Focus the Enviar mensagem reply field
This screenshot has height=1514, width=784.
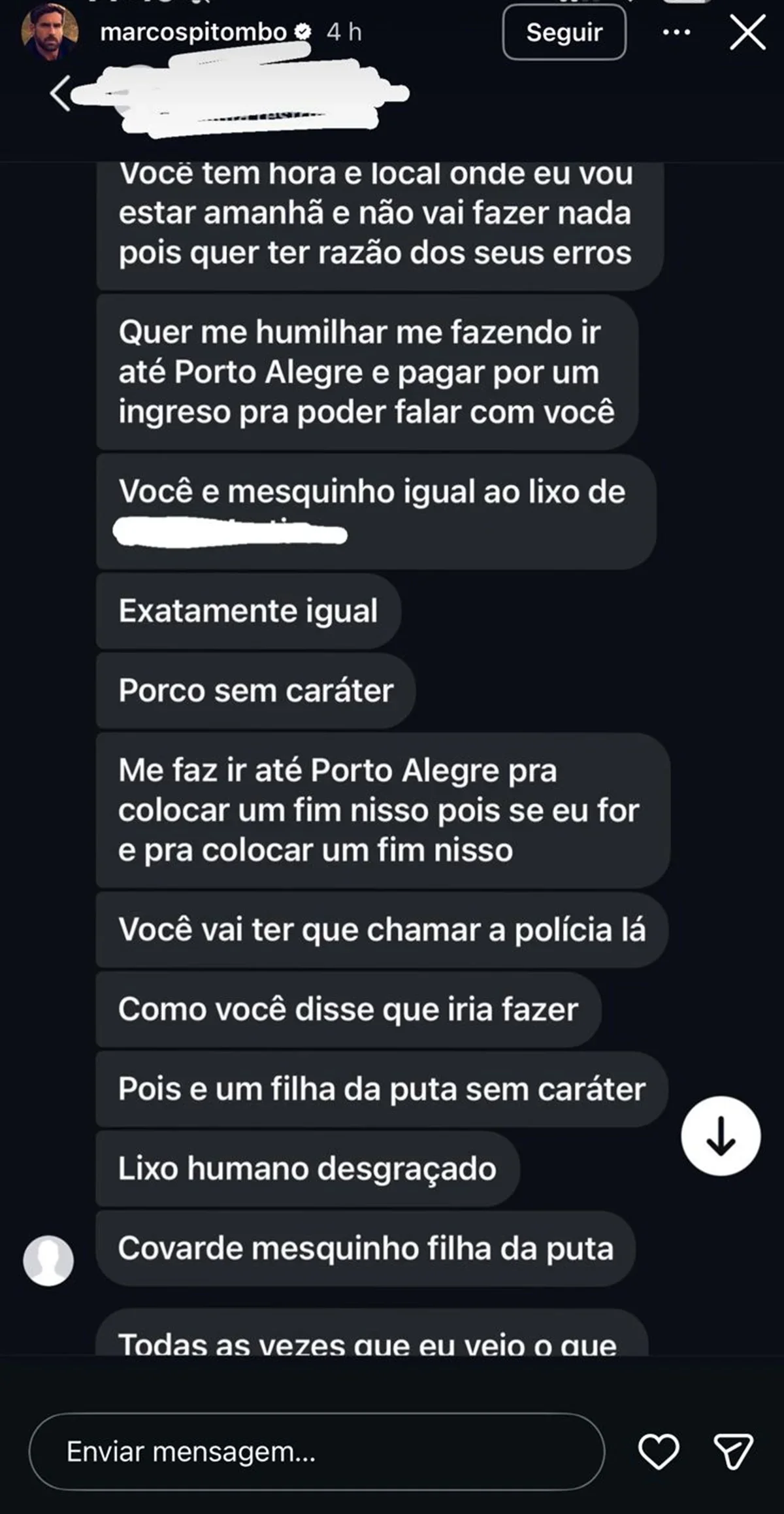tap(316, 1452)
